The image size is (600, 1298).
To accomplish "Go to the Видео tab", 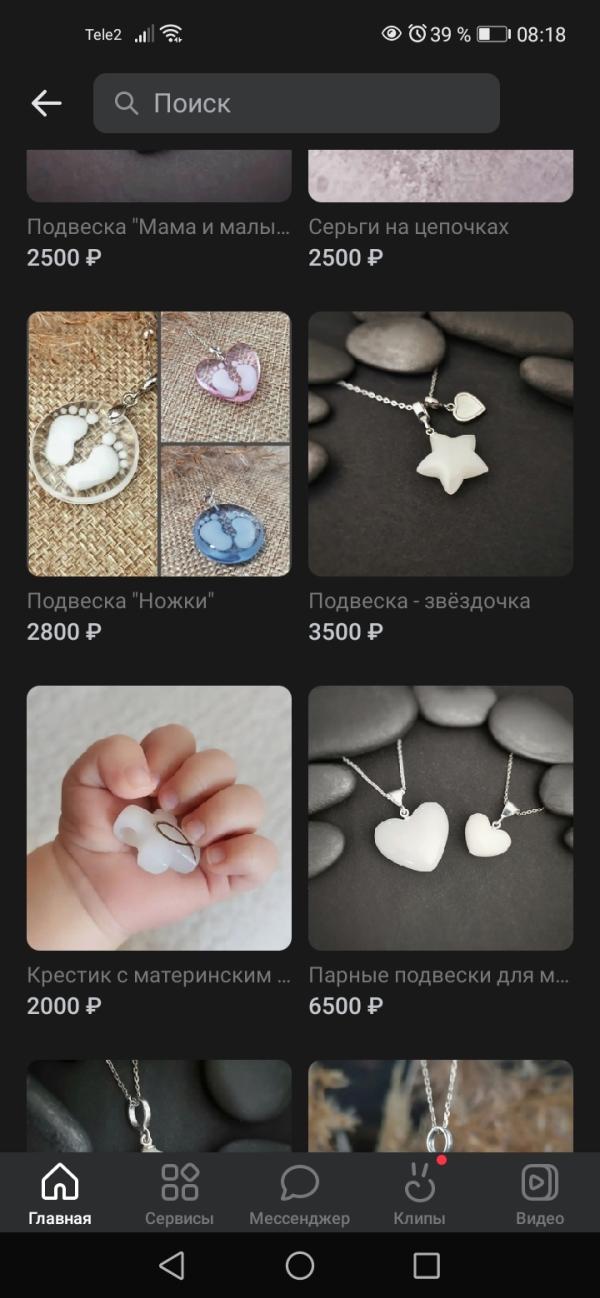I will click(x=540, y=1194).
